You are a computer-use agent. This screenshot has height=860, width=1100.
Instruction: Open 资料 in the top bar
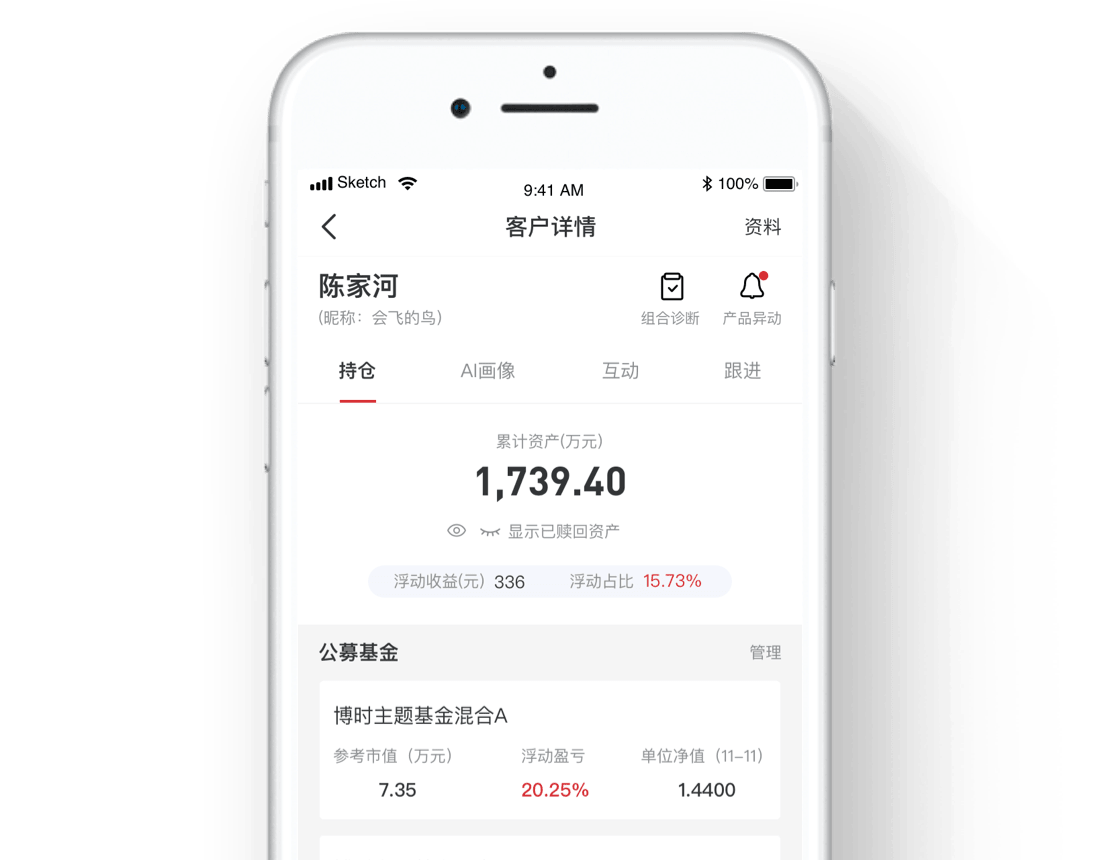coord(762,227)
